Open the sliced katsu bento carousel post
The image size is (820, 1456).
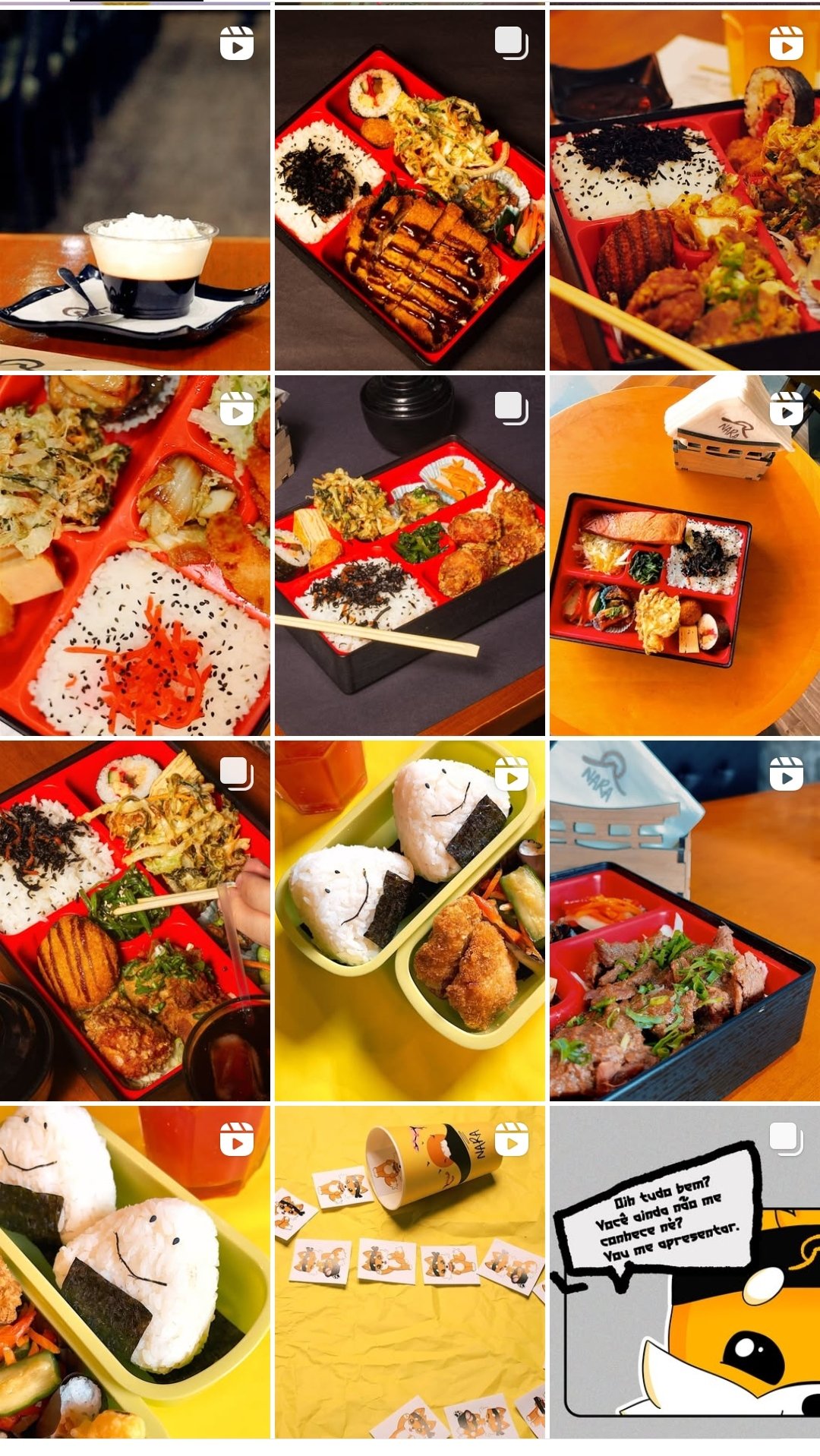[409, 190]
